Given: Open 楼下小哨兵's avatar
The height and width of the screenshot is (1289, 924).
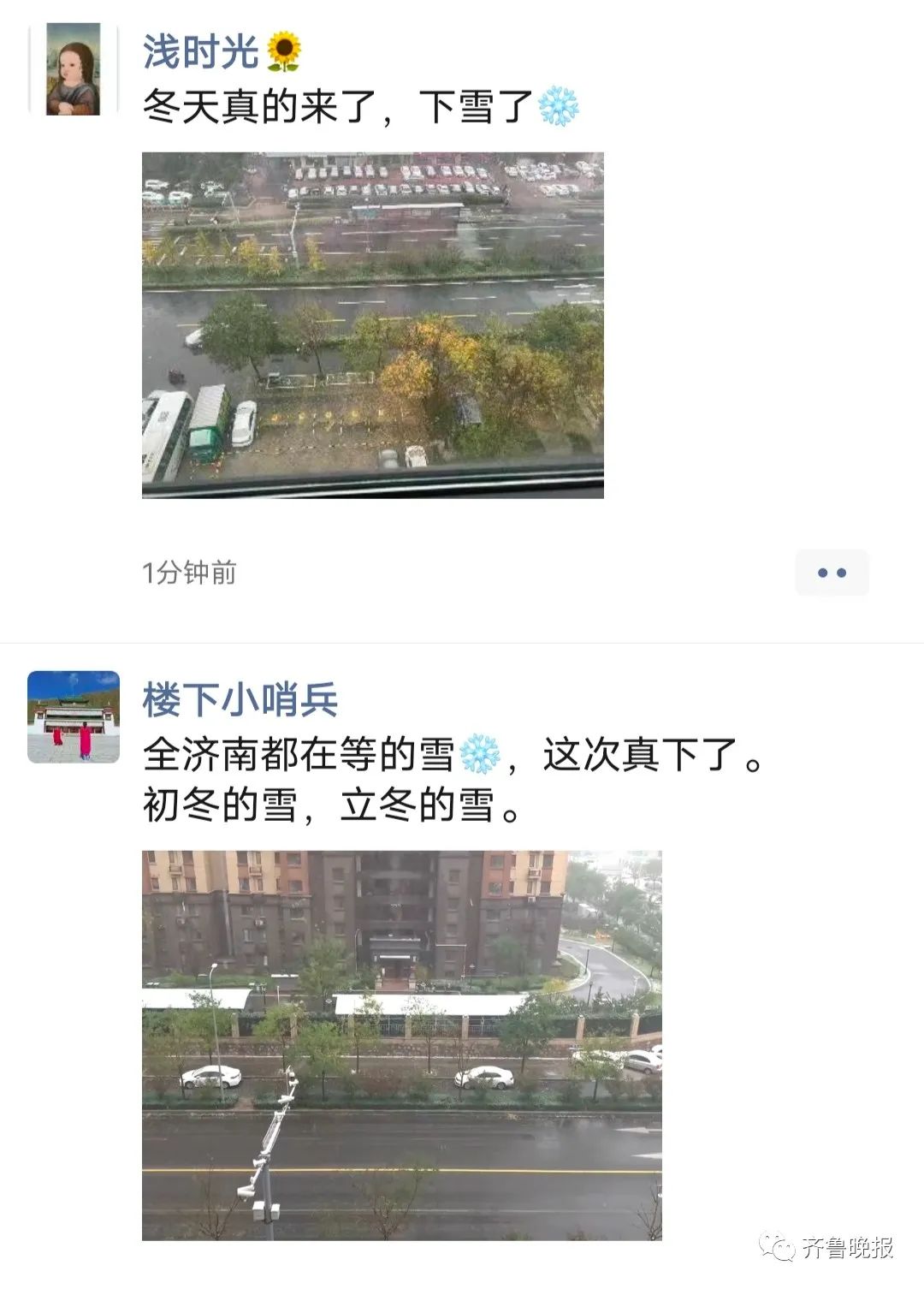Looking at the screenshot, I should 73,716.
